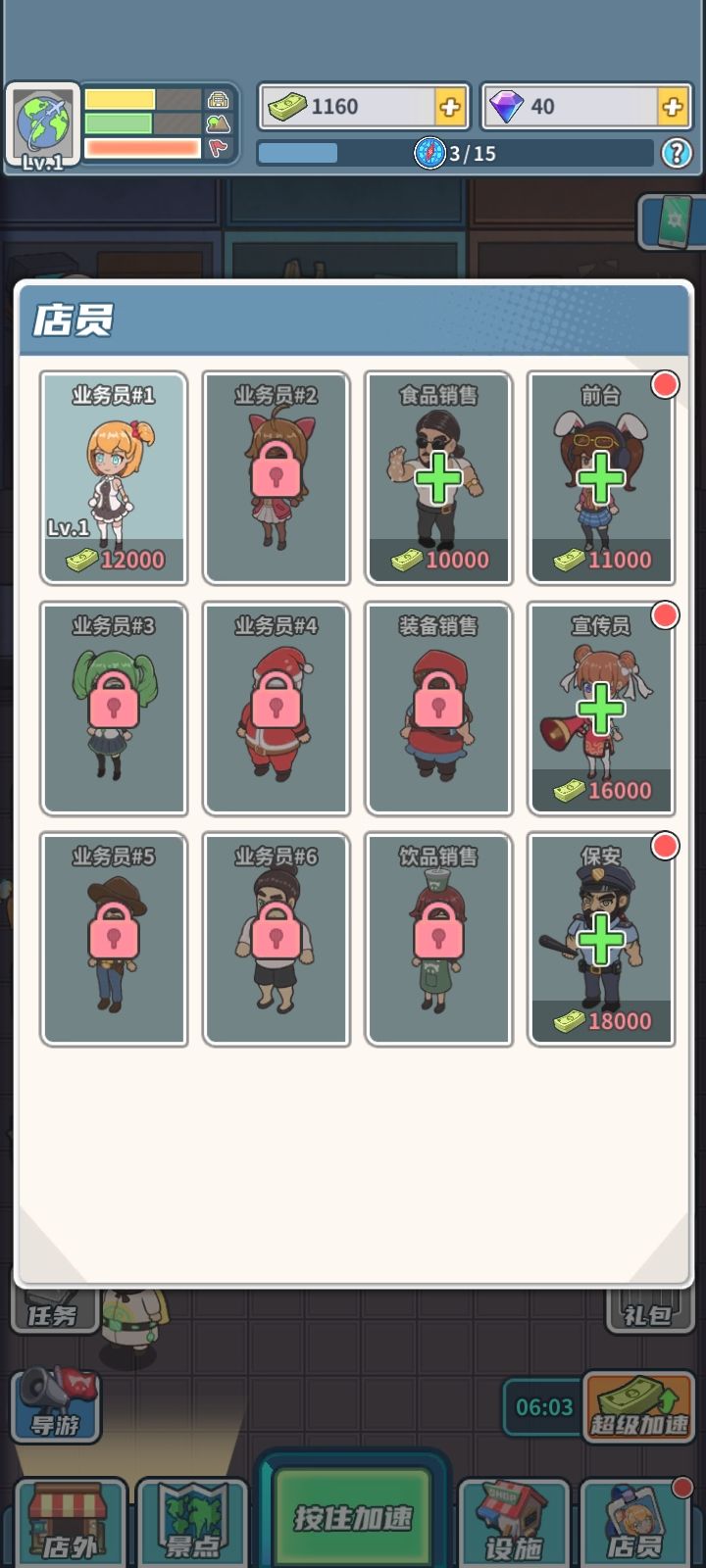Tap the locked 业务员#2 card
This screenshot has width=706, height=1568.
(277, 477)
